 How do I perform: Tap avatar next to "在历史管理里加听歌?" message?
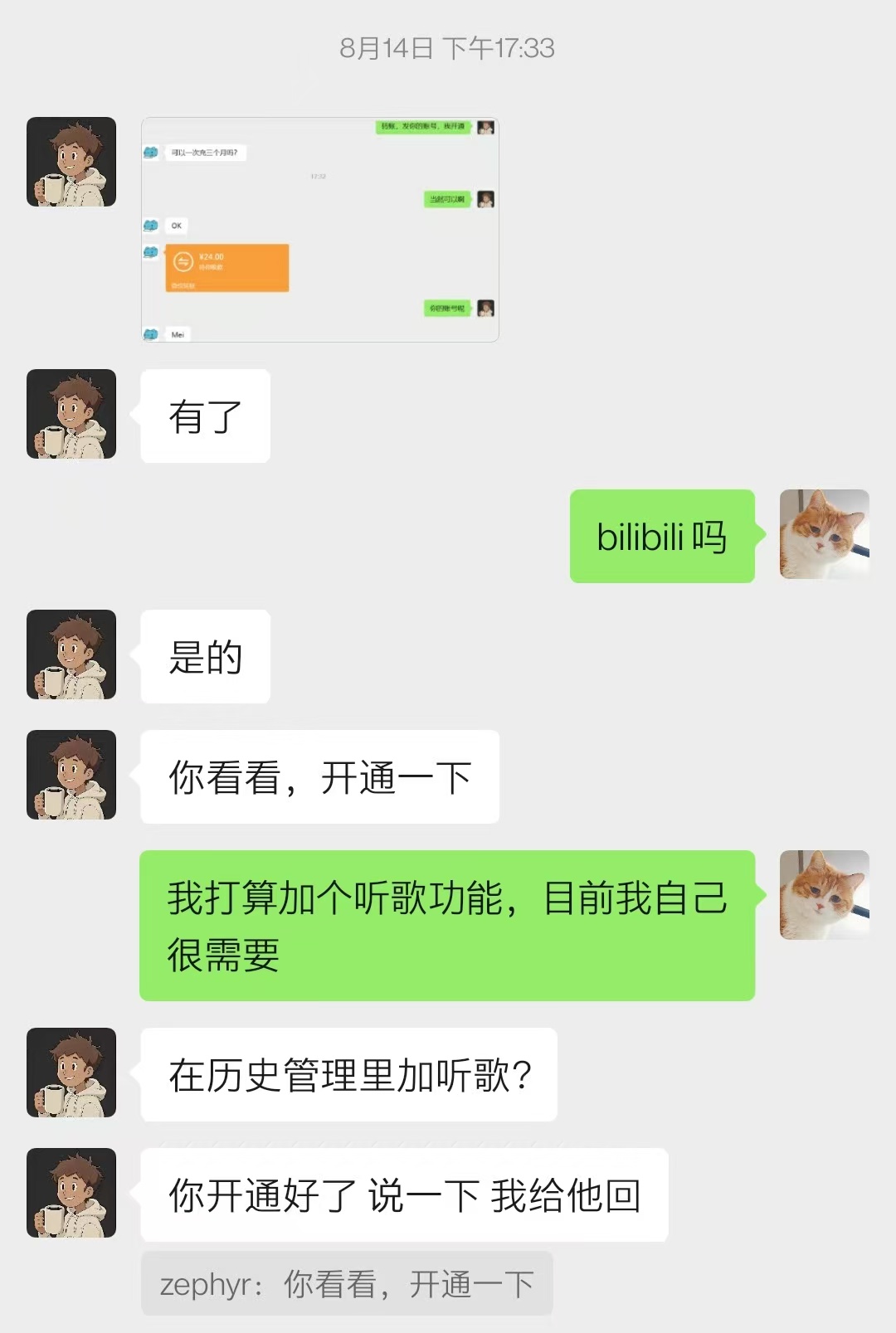click(x=71, y=1073)
